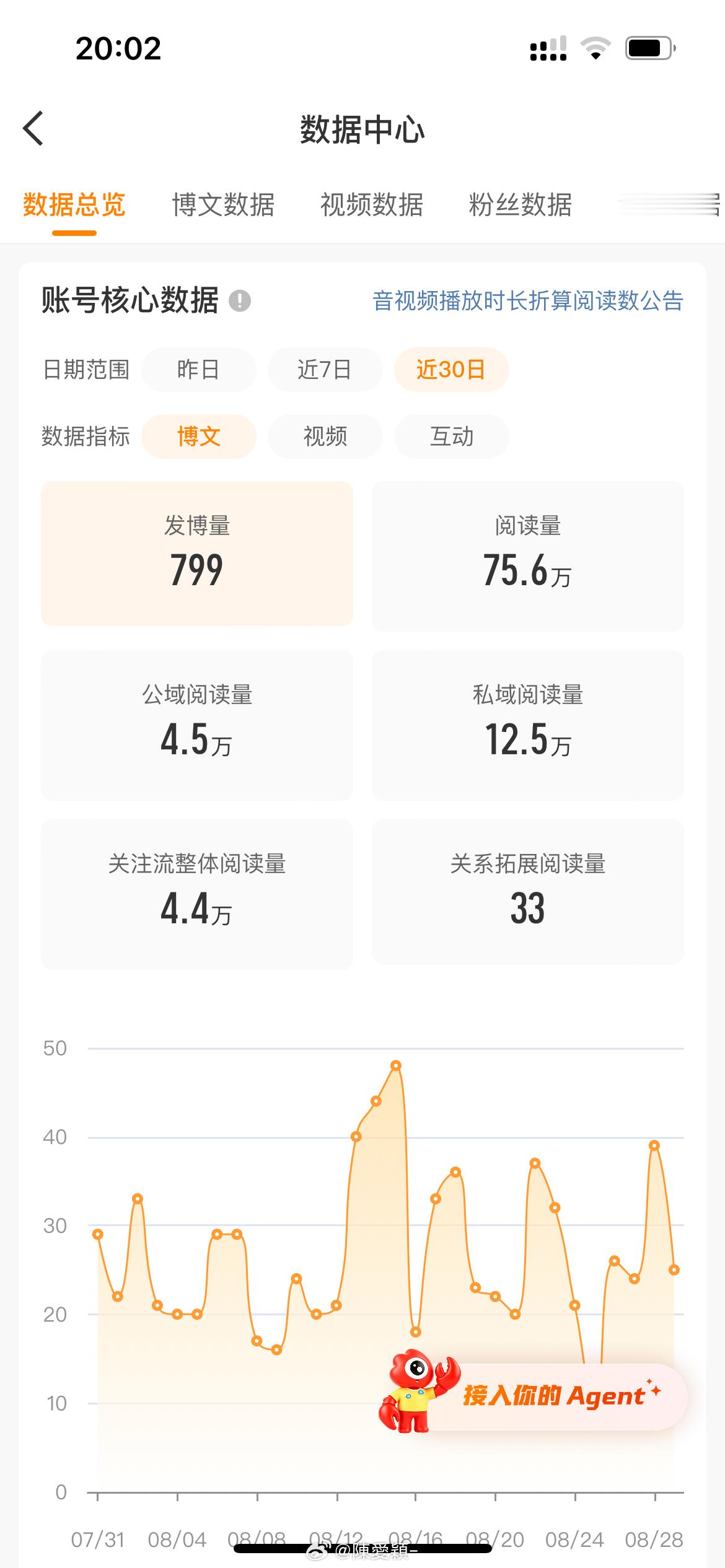Select the 阅读量 75.6万 card
The width and height of the screenshot is (725, 1568).
point(528,556)
